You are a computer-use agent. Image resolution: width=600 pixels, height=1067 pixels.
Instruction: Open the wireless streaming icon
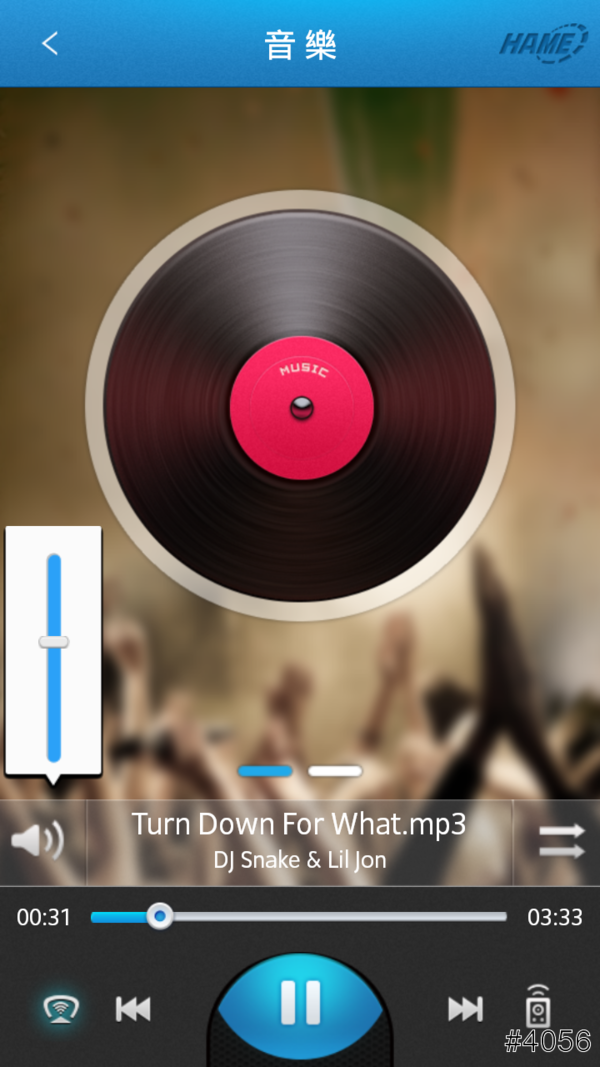[61, 1009]
